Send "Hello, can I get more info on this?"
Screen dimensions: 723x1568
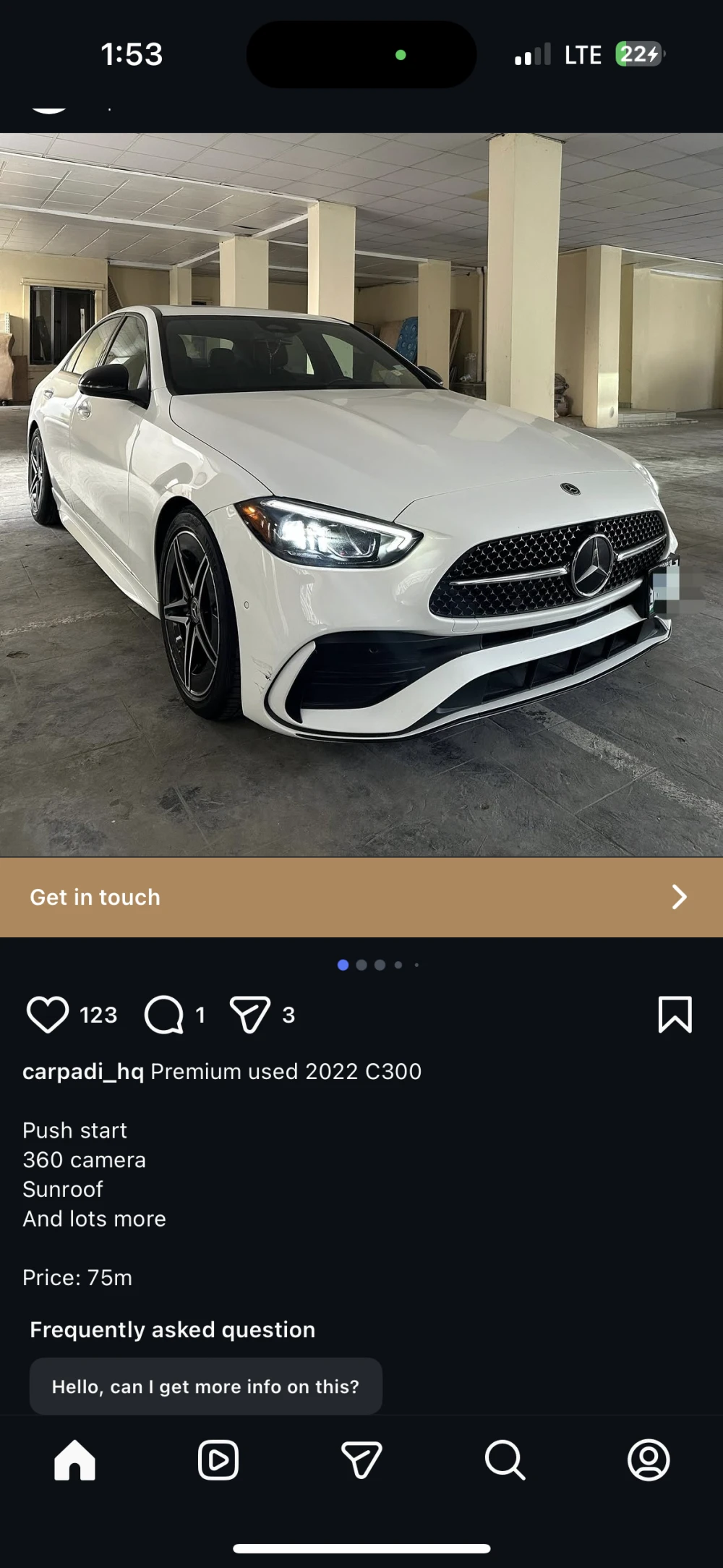(x=205, y=1386)
